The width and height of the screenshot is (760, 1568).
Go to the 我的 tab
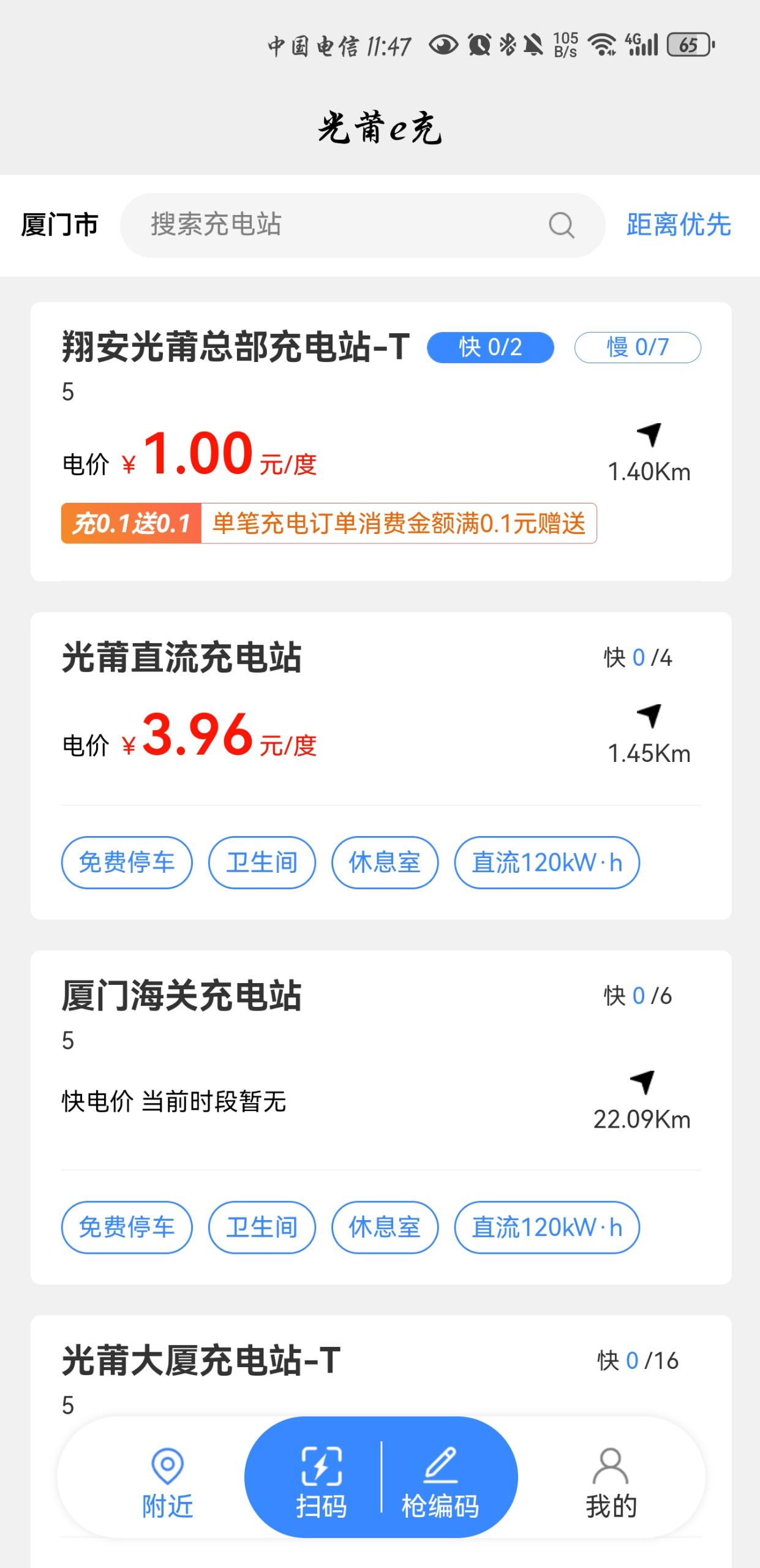click(x=611, y=1482)
